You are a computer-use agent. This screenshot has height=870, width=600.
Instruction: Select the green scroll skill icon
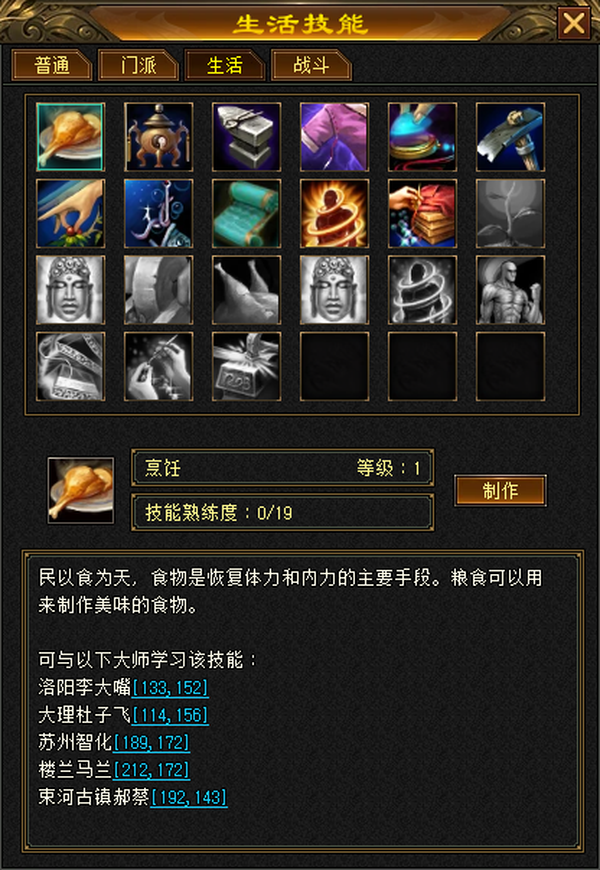(246, 213)
